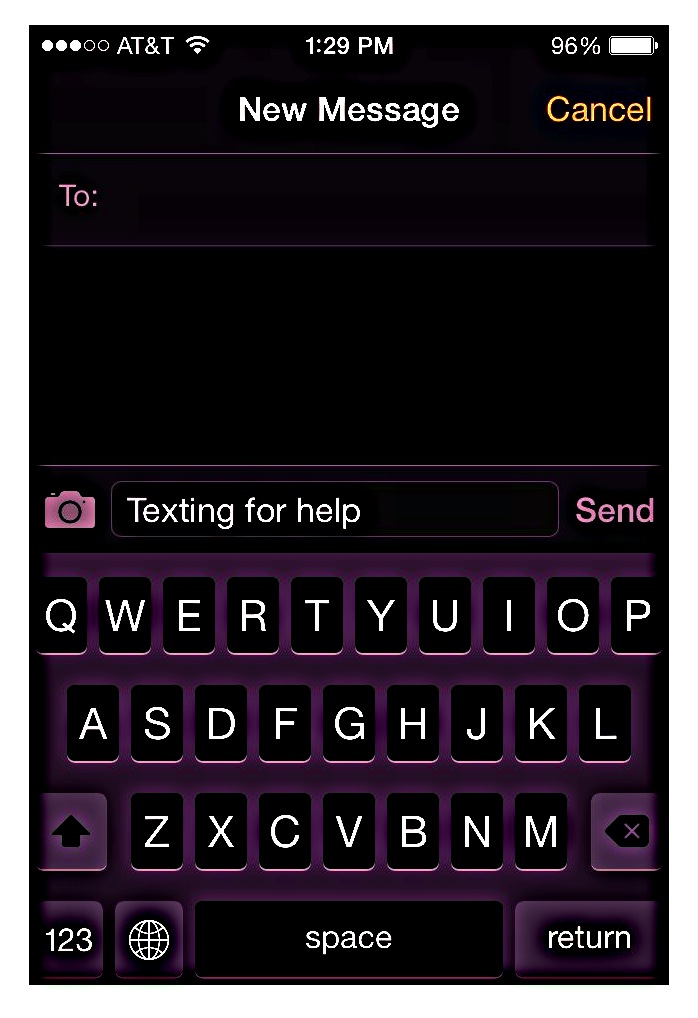The width and height of the screenshot is (698, 1018).
Task: Tap the letter H key
Action: 412,724
